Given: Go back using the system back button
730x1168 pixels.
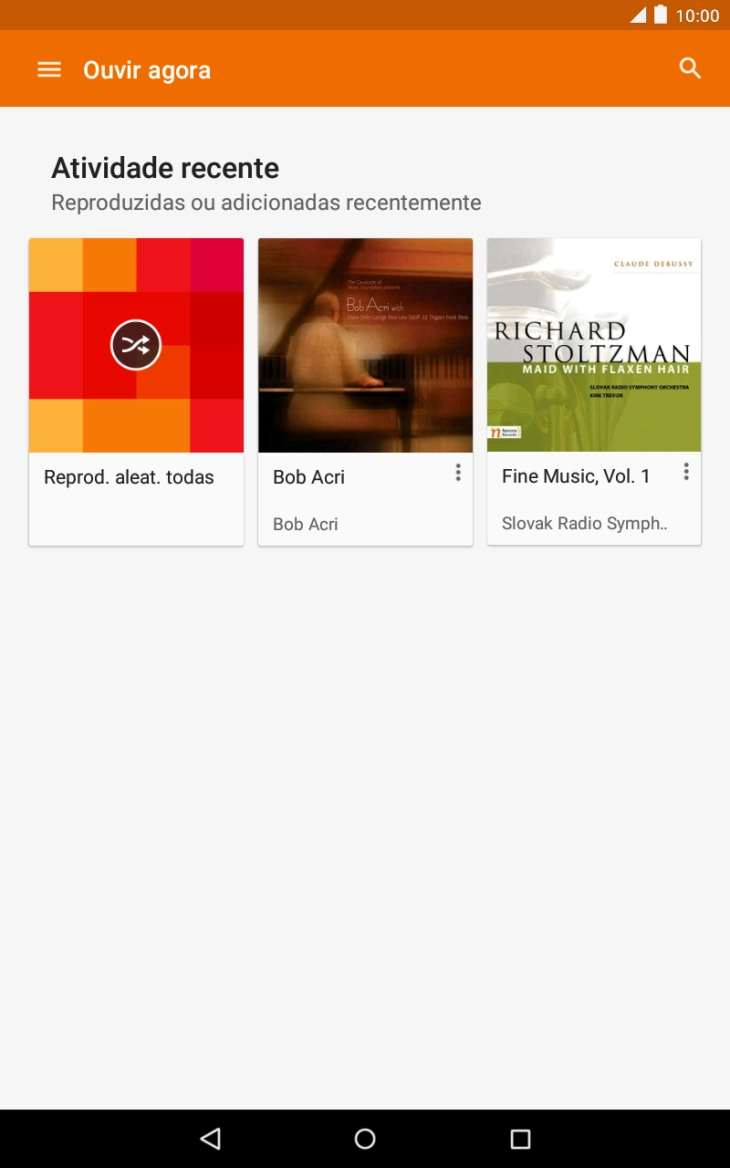Looking at the screenshot, I should pos(211,1138).
